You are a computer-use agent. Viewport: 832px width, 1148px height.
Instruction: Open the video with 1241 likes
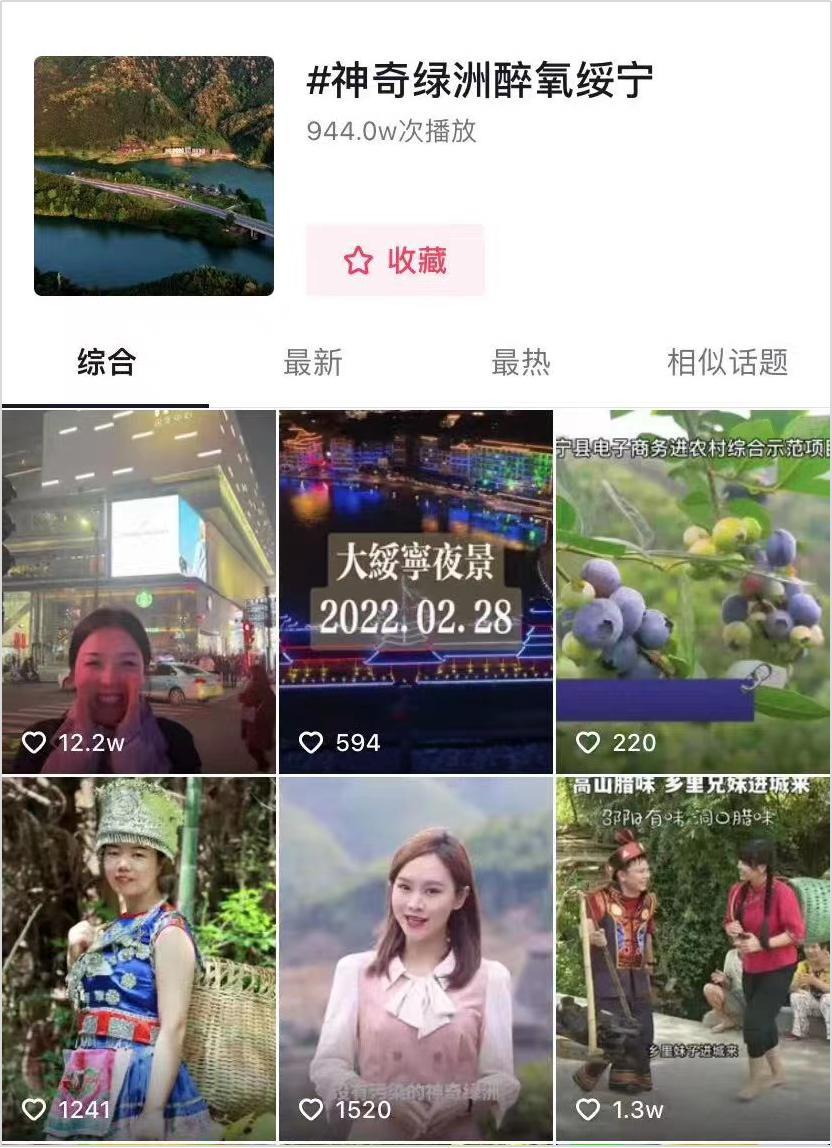[x=138, y=958]
